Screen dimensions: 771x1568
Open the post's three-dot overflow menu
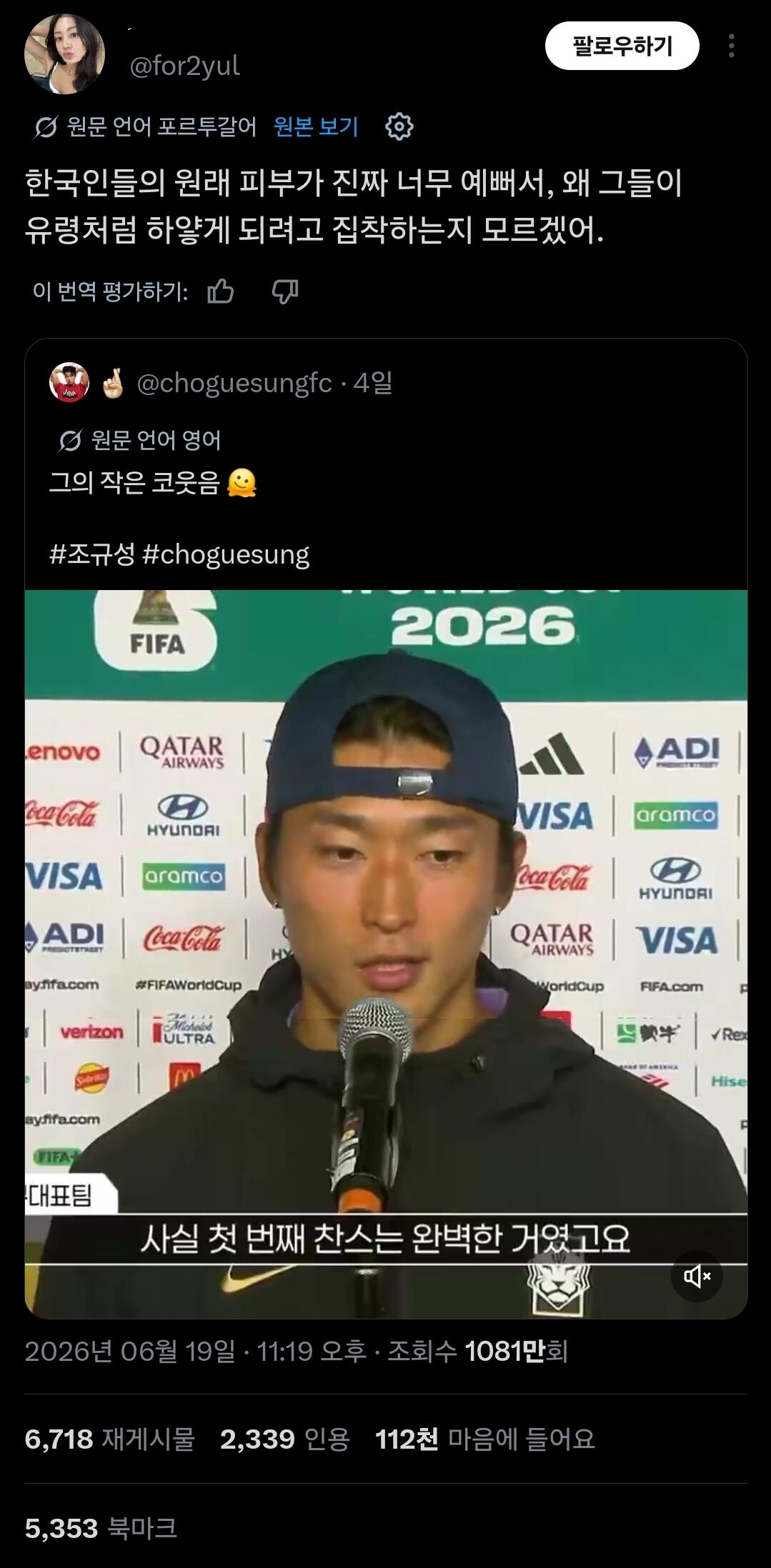click(731, 46)
